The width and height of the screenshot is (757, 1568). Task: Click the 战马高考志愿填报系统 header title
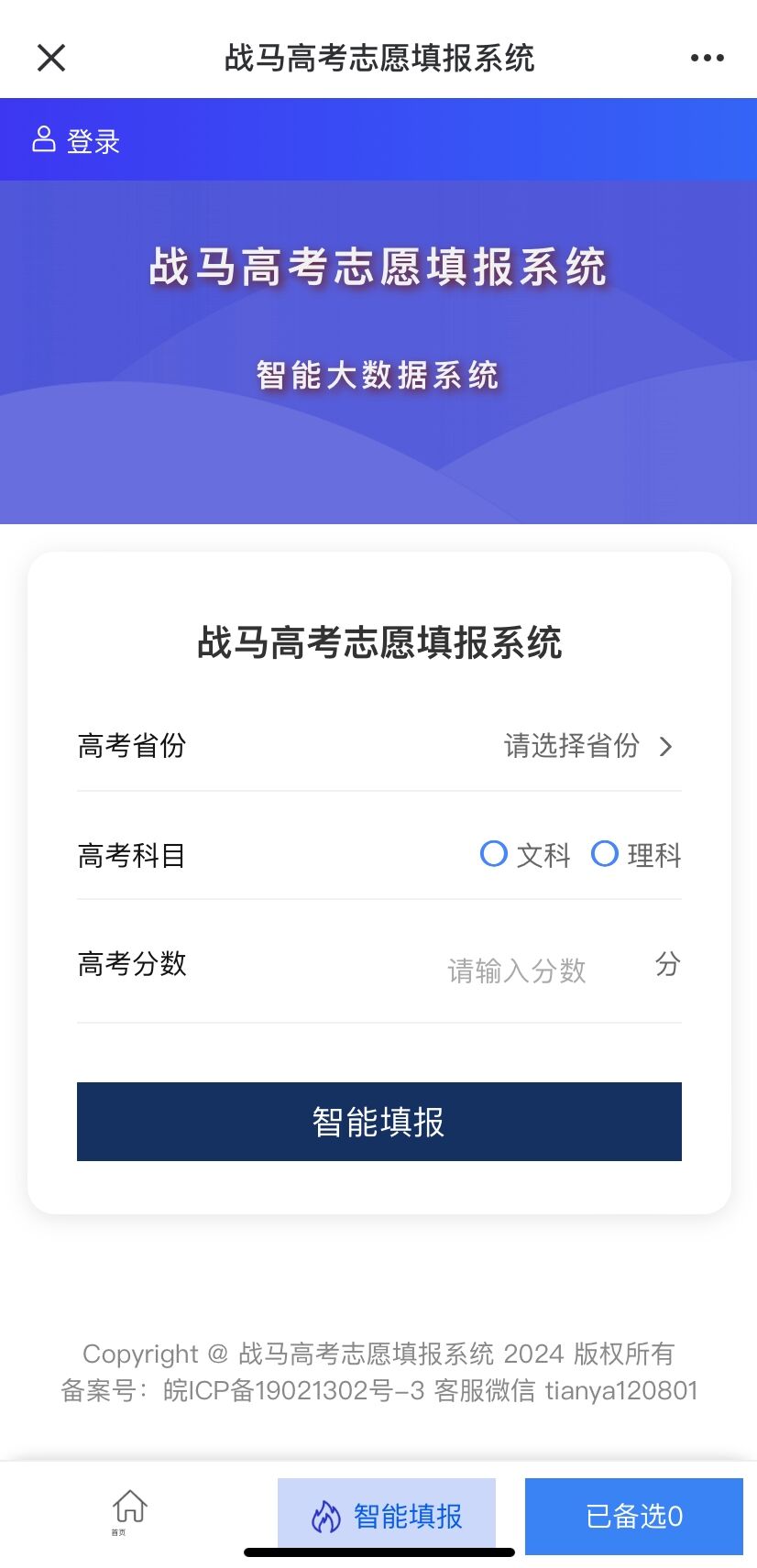pos(378,57)
